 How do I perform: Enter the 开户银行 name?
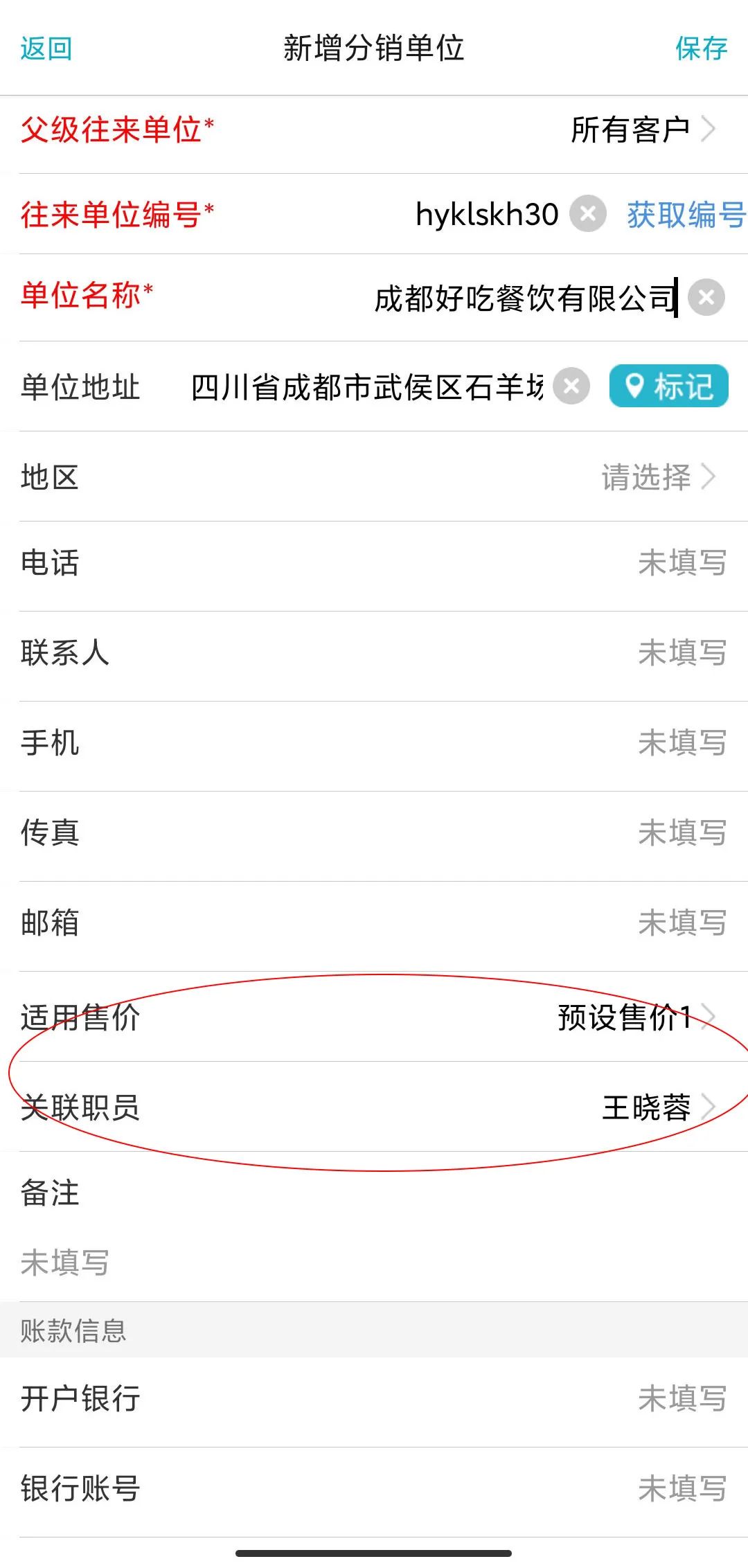click(x=374, y=1399)
